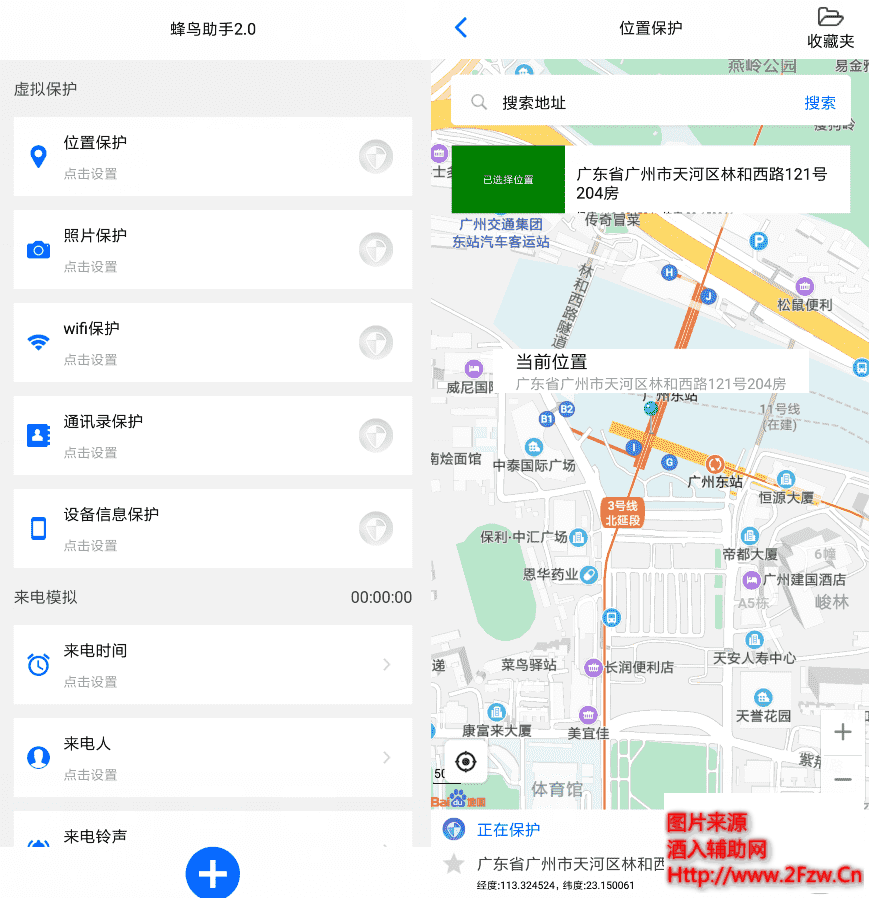
Task: Recenter map to my current location
Action: click(465, 762)
